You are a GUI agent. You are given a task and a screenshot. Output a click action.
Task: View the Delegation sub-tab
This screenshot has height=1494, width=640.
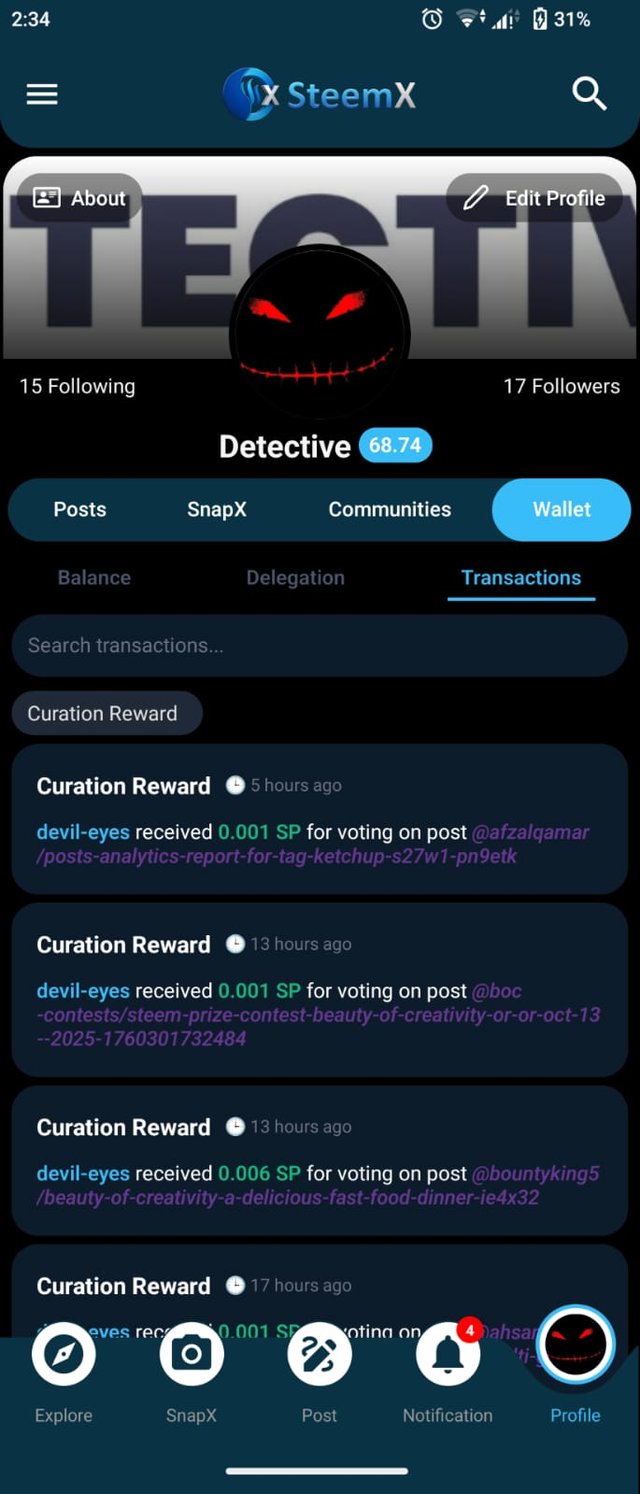[x=295, y=577]
